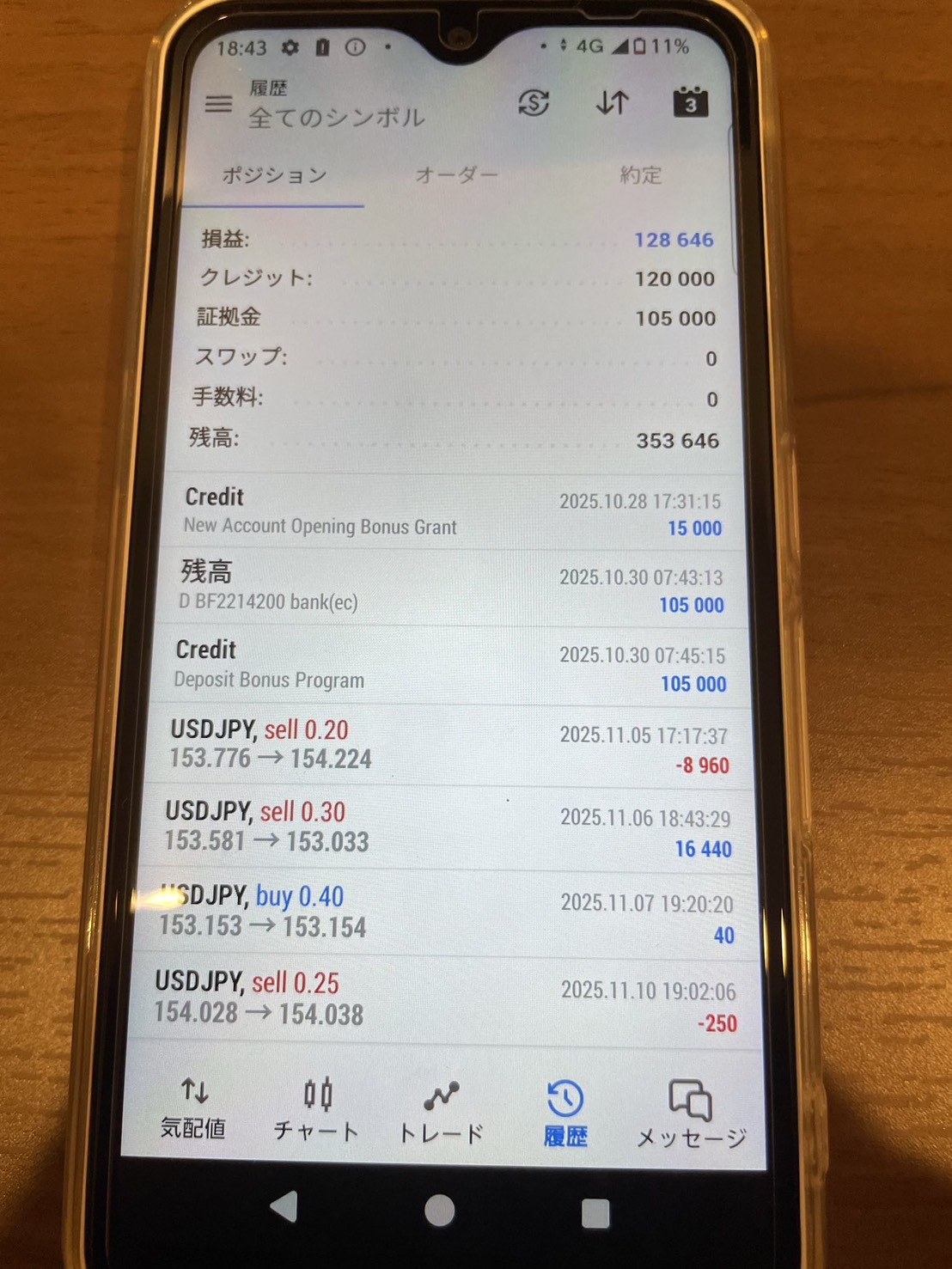This screenshot has width=952, height=1269.
Task: Open the USDJPY sell 0.25 trade
Action: click(x=442, y=999)
